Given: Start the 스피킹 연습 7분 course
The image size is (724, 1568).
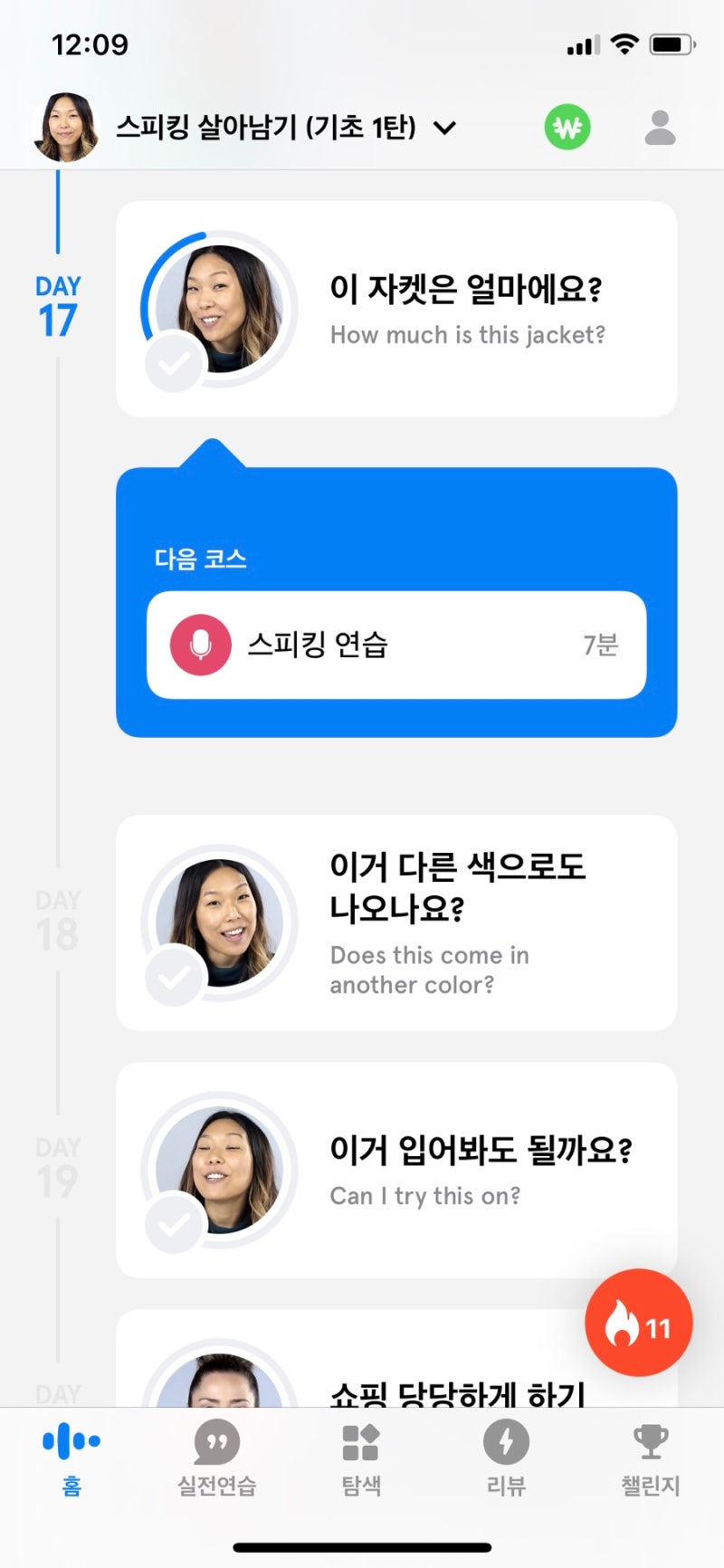Looking at the screenshot, I should point(395,645).
